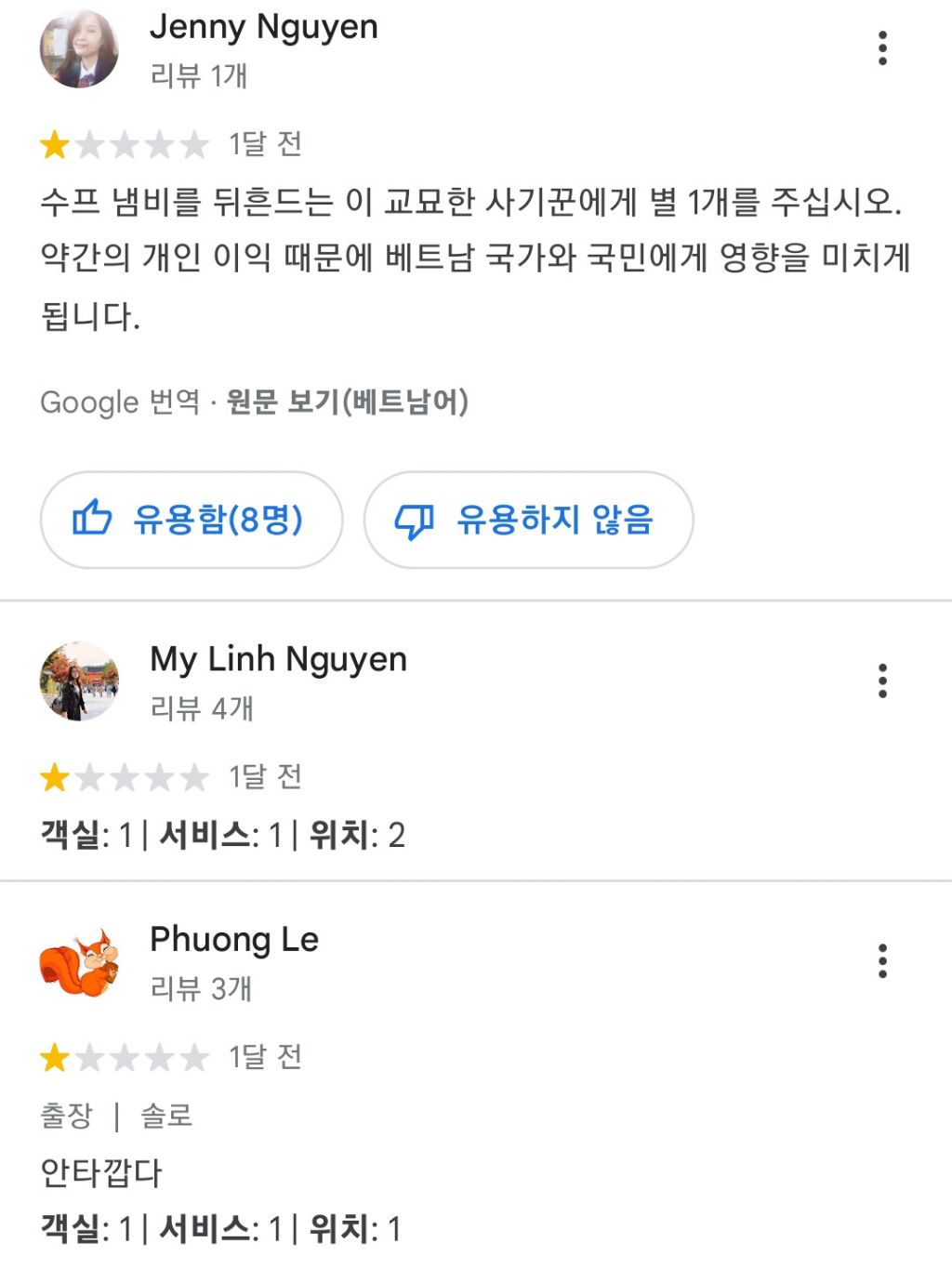952x1269 pixels.
Task: Tap the 유용하지 않음 not-helpful button
Action: click(528, 520)
